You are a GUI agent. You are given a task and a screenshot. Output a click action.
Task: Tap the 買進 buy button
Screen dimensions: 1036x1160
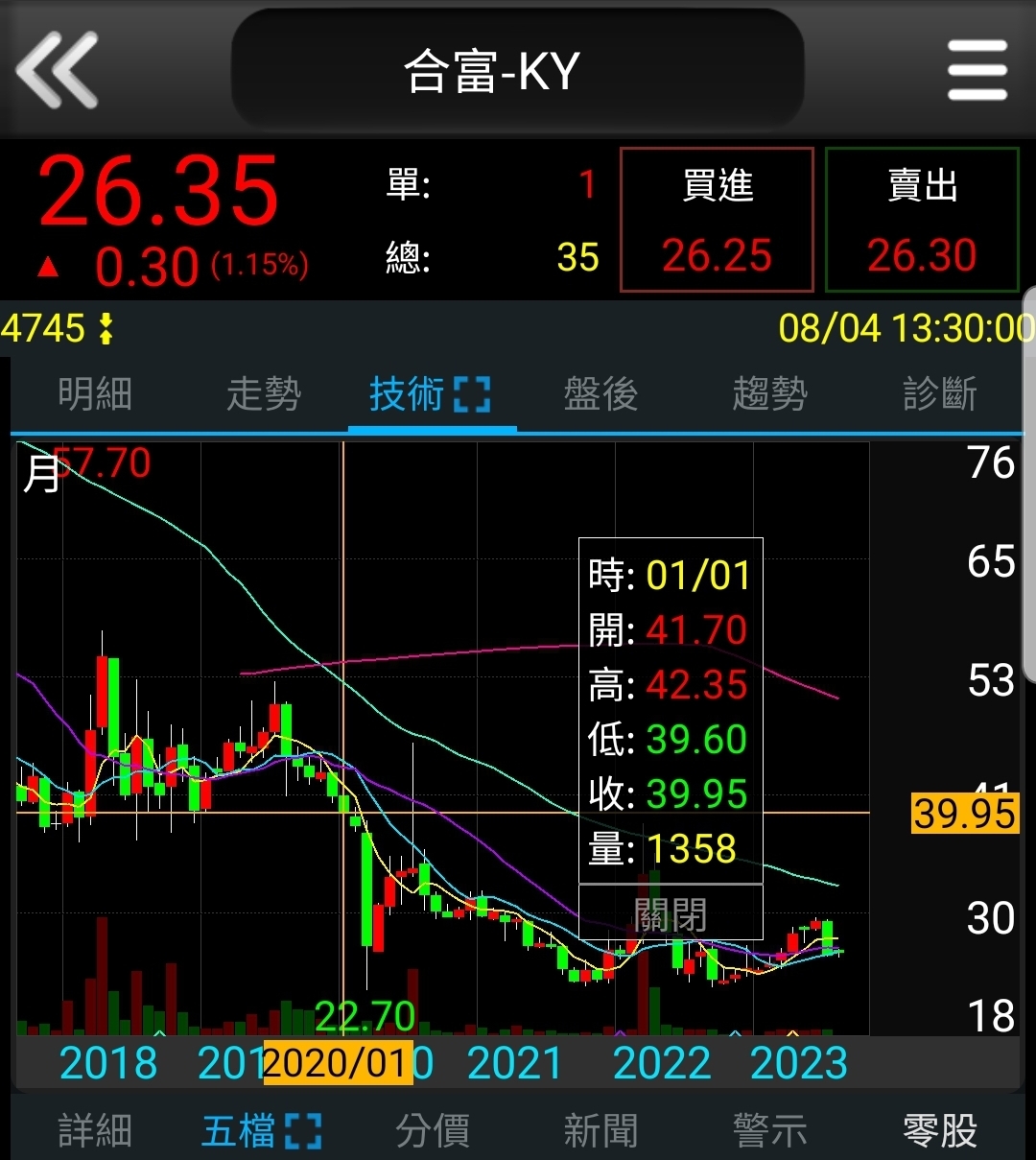(x=717, y=219)
